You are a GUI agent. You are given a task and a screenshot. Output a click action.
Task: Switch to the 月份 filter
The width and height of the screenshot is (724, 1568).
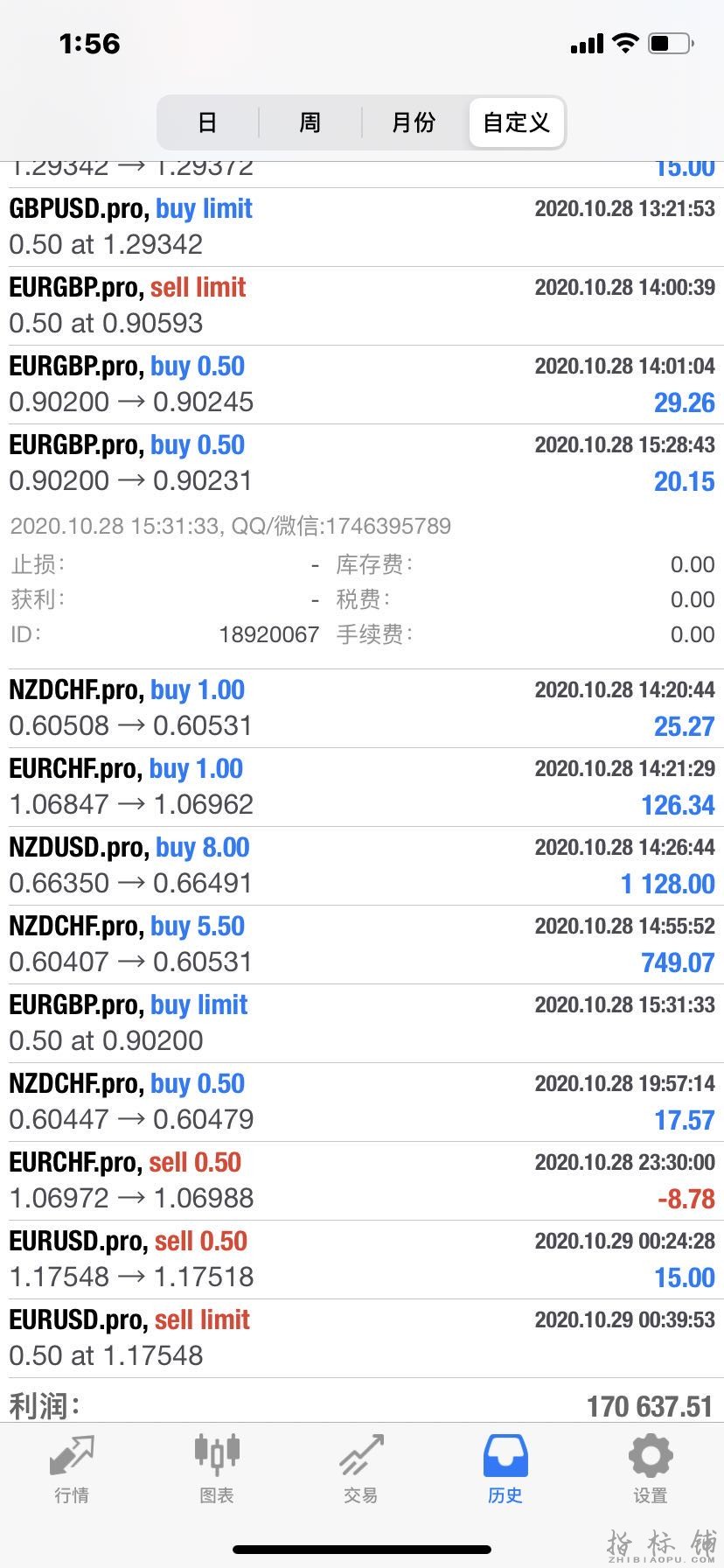tap(414, 122)
